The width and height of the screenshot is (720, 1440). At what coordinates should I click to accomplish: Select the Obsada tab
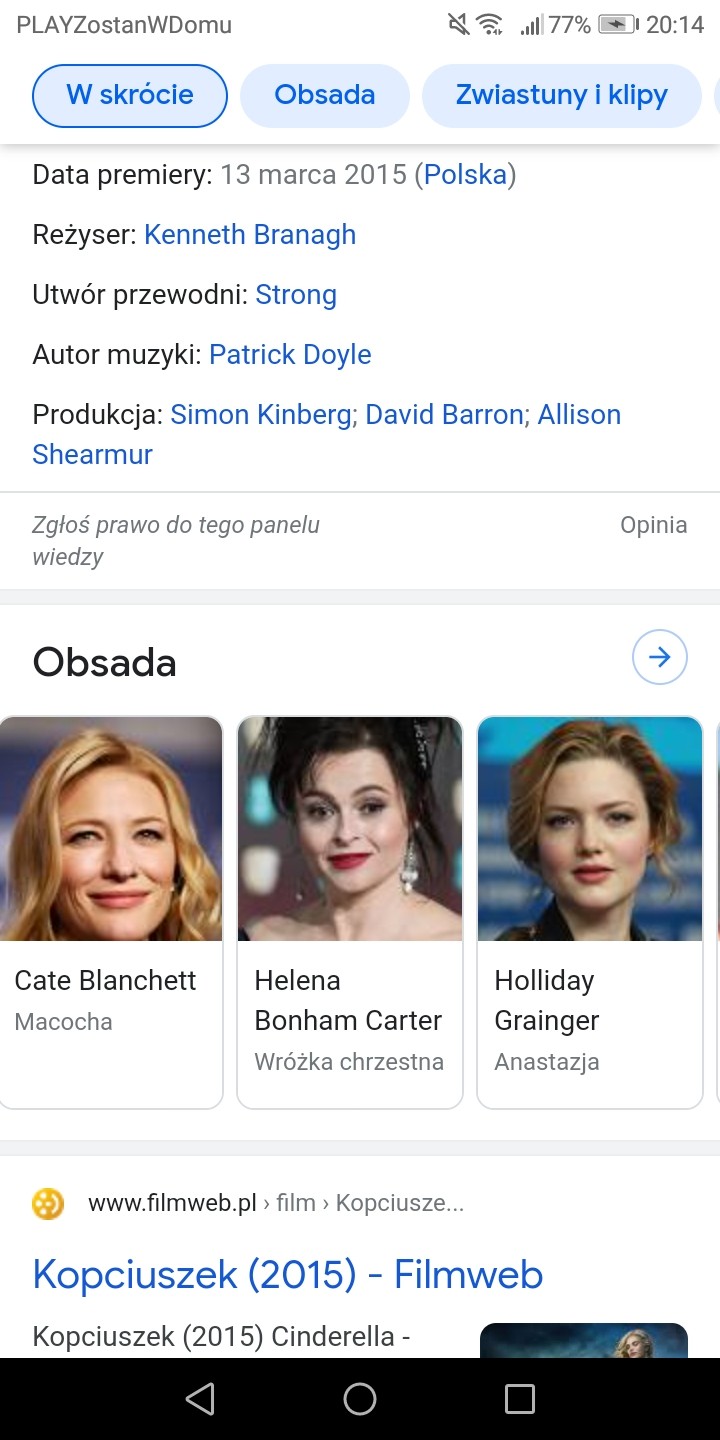point(325,96)
